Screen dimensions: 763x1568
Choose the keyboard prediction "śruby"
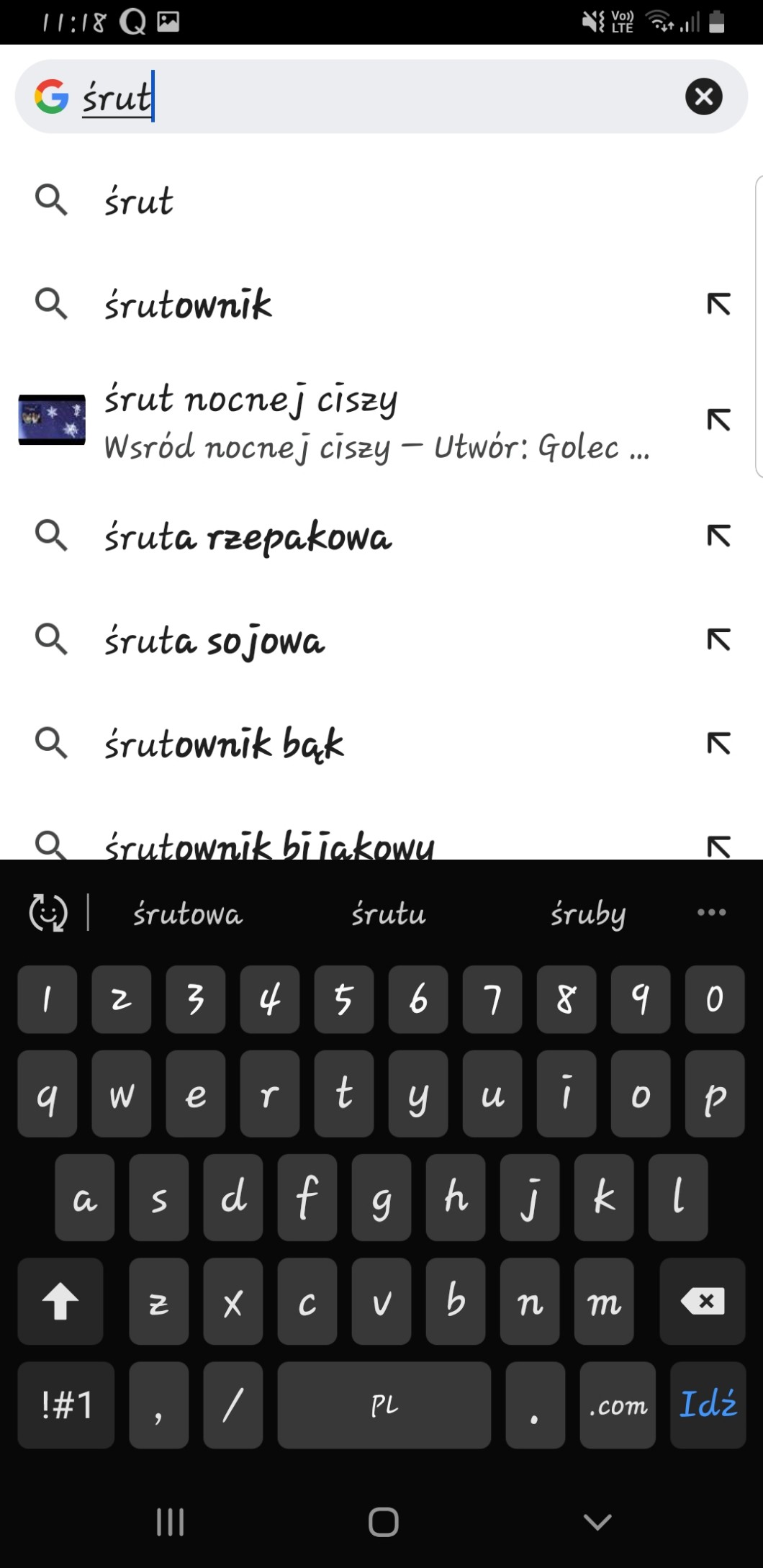(587, 914)
